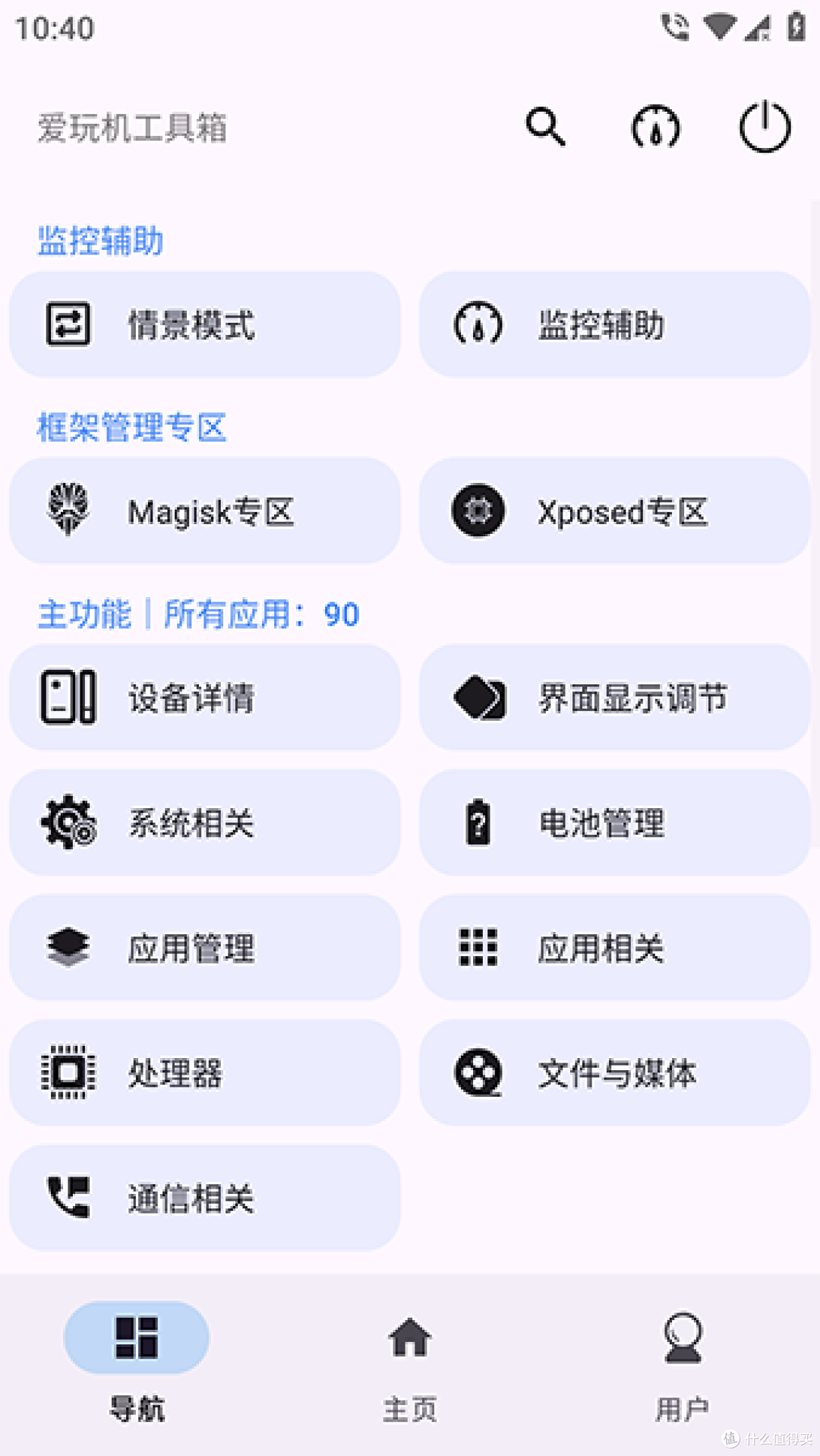Open 通信相关 card
The width and height of the screenshot is (820, 1456).
(205, 1199)
